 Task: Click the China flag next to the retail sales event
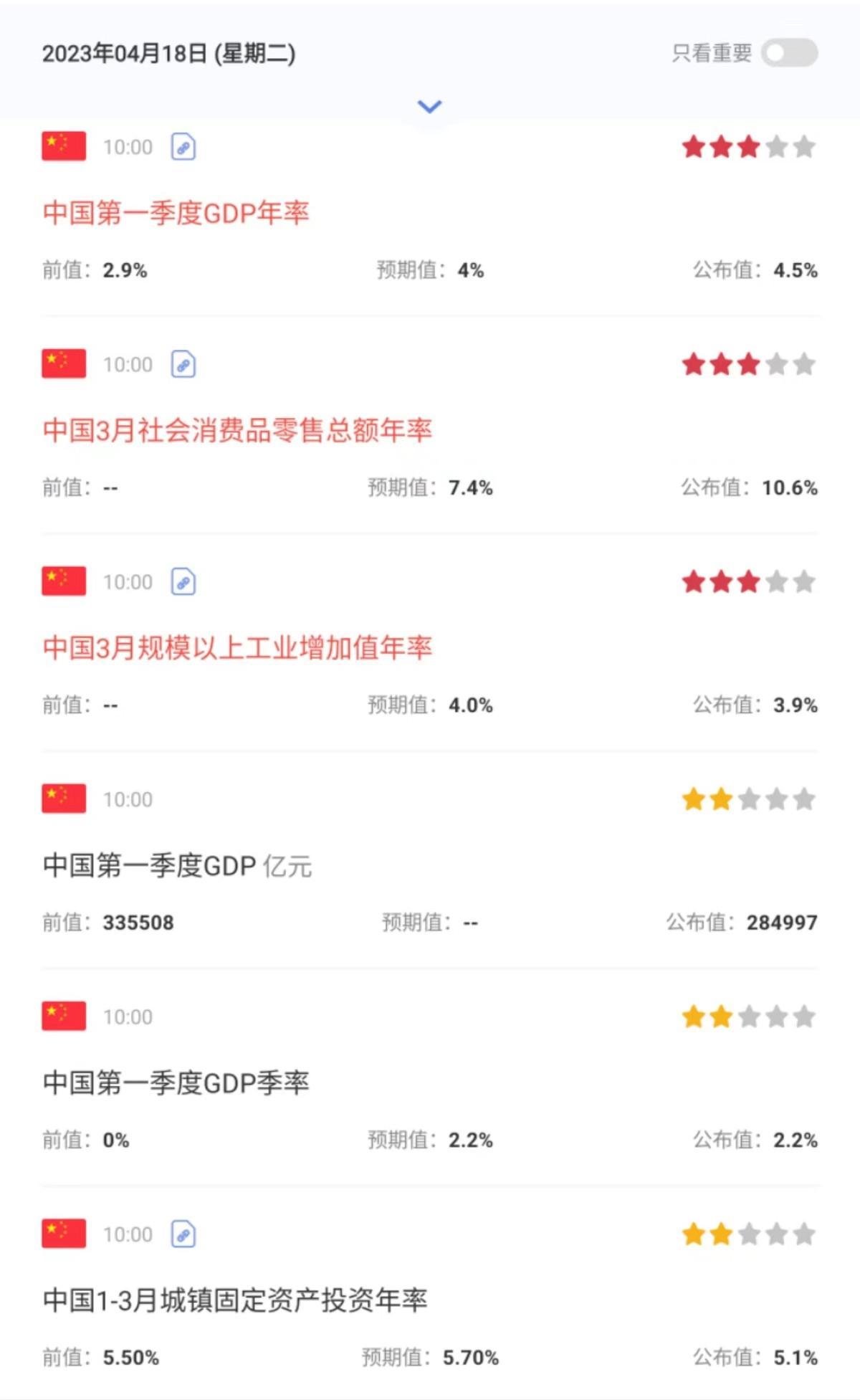(x=64, y=364)
